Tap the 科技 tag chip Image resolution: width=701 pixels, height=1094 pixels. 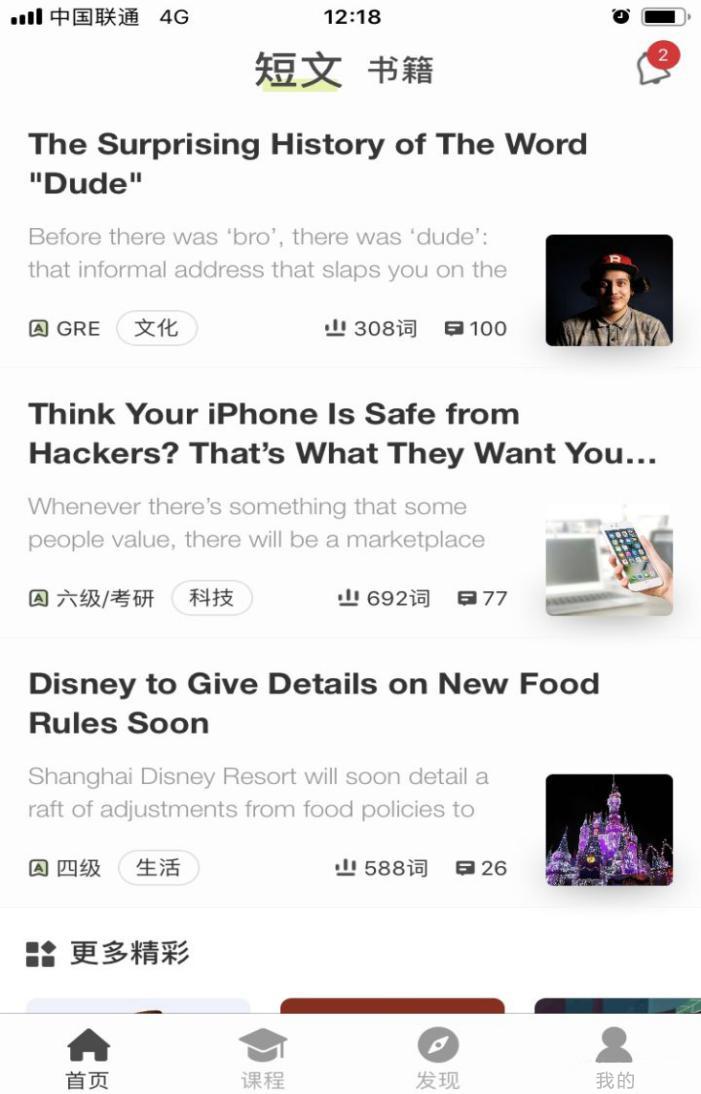[212, 598]
